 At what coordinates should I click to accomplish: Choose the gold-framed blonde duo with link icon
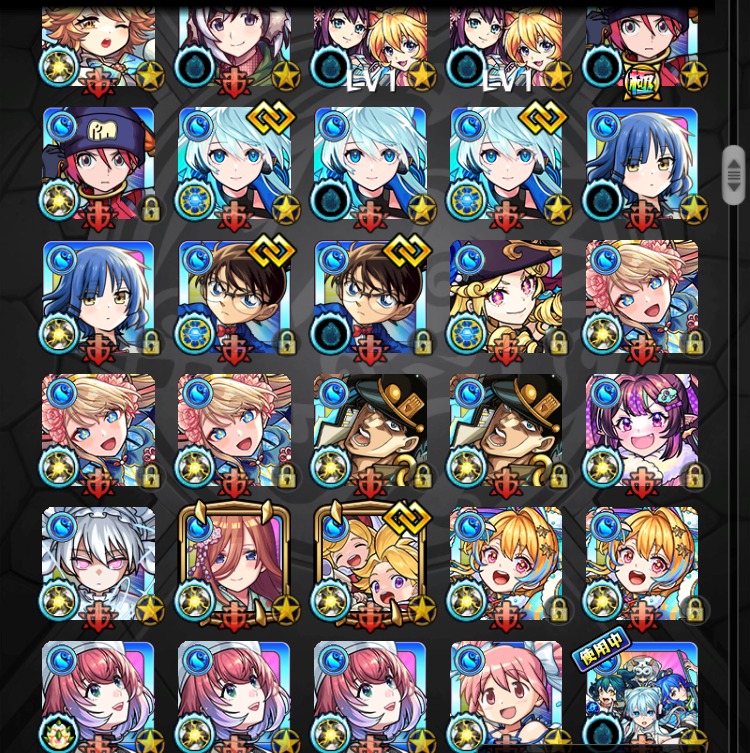370,563
